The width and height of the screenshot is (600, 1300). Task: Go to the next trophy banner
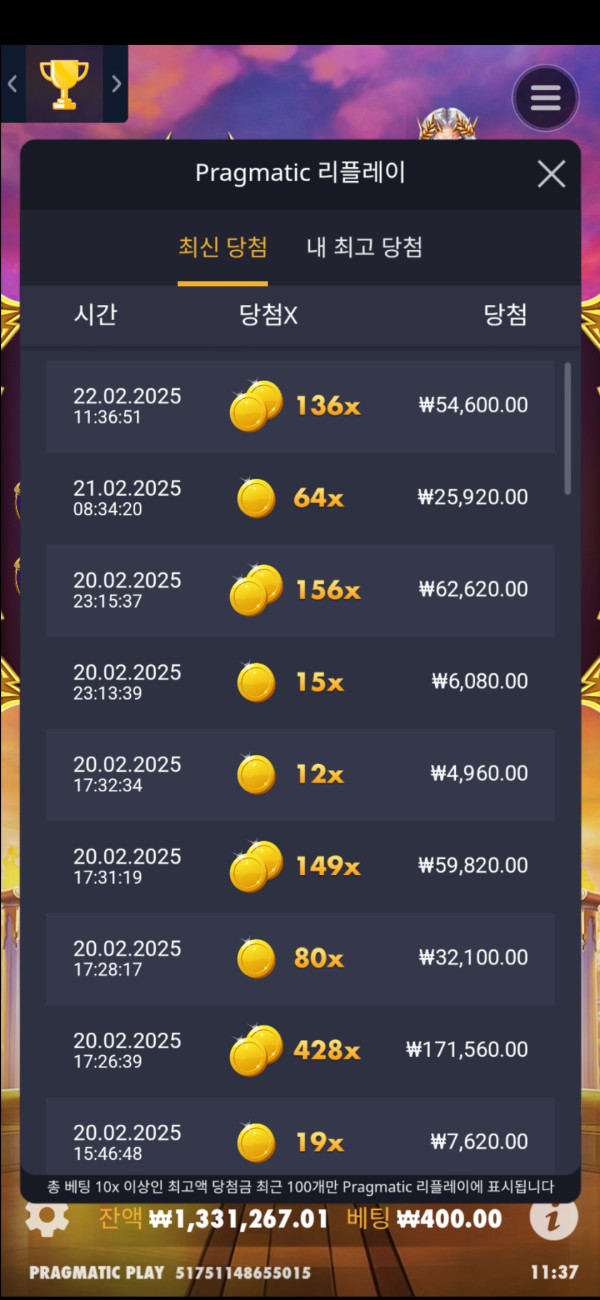point(116,84)
